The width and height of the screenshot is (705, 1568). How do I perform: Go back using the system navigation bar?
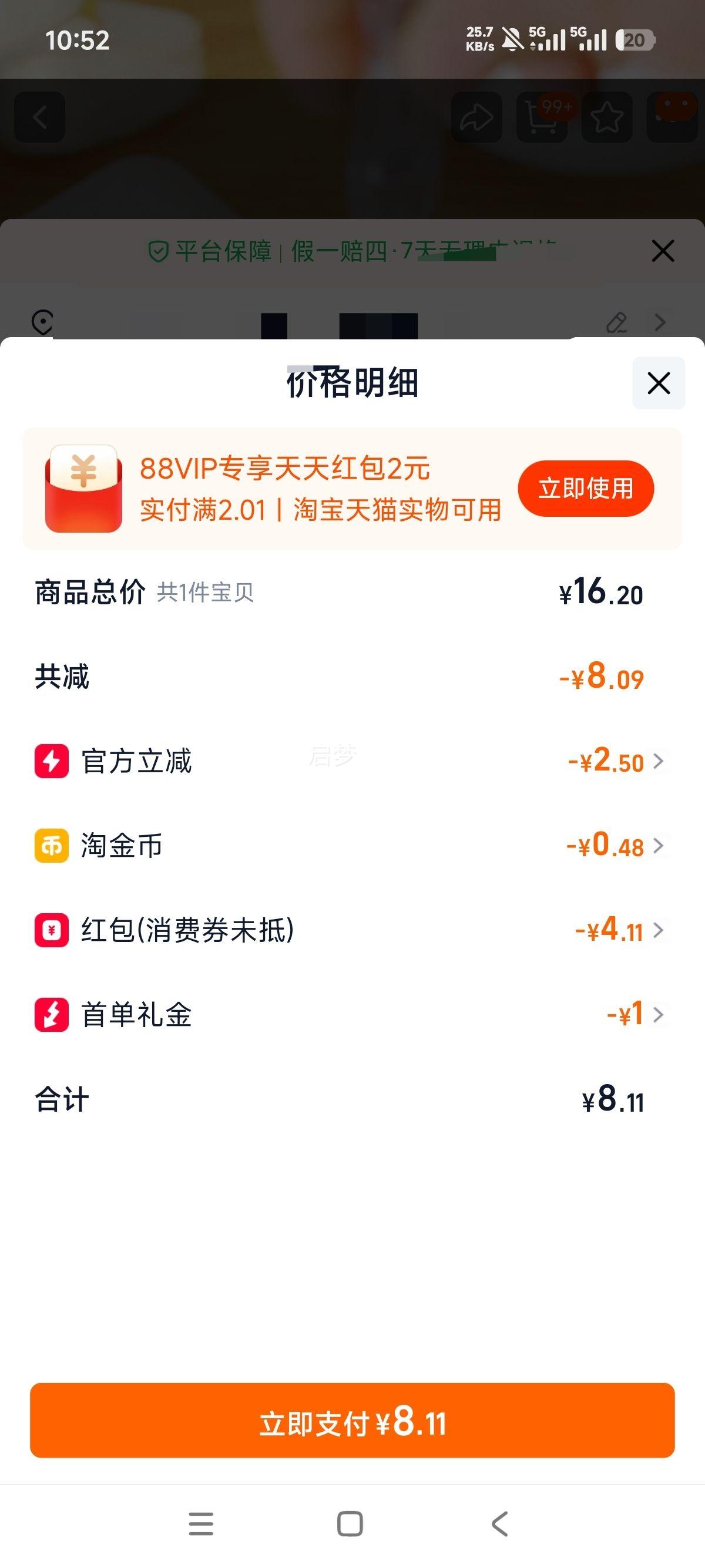500,1523
